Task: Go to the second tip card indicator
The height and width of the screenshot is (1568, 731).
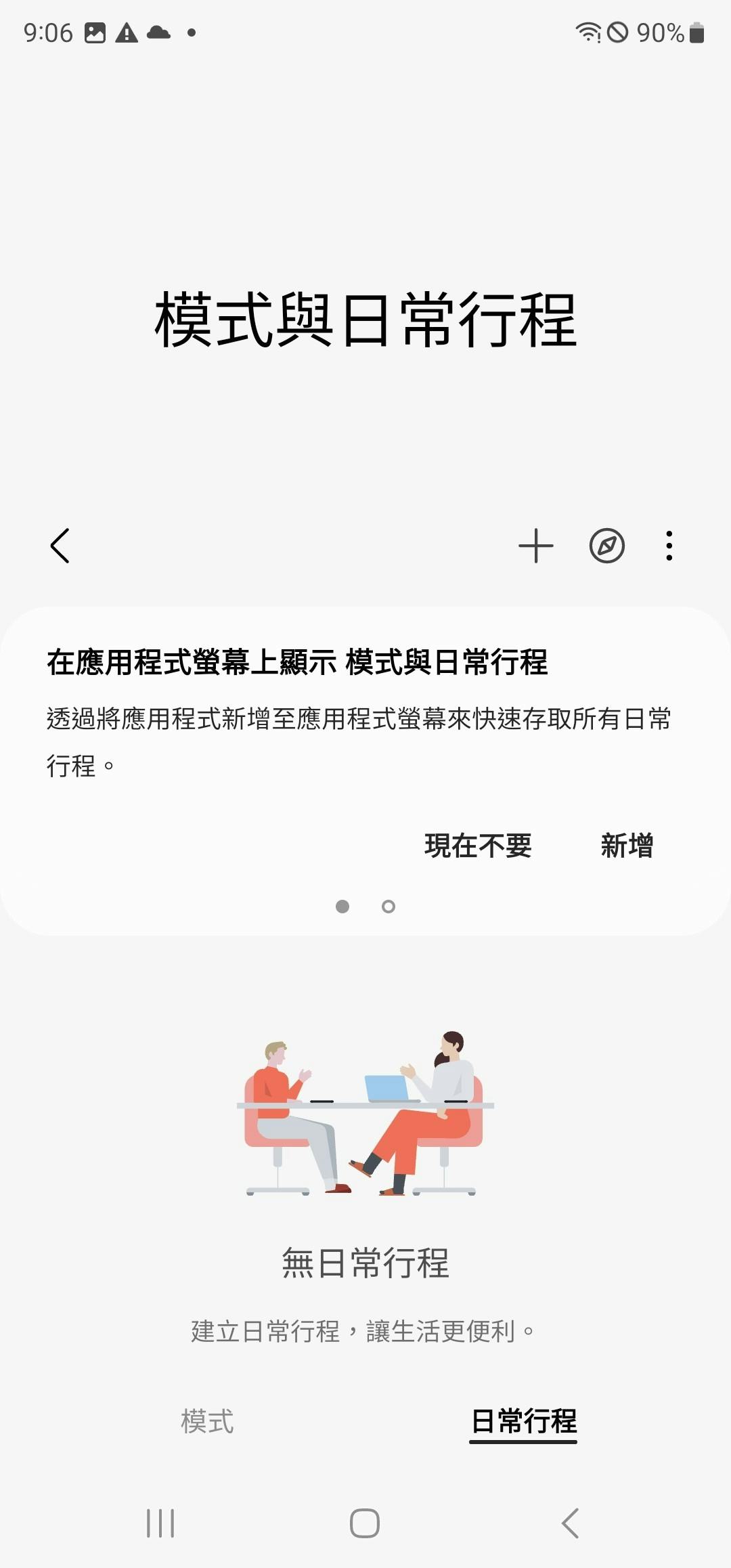Action: (389, 907)
